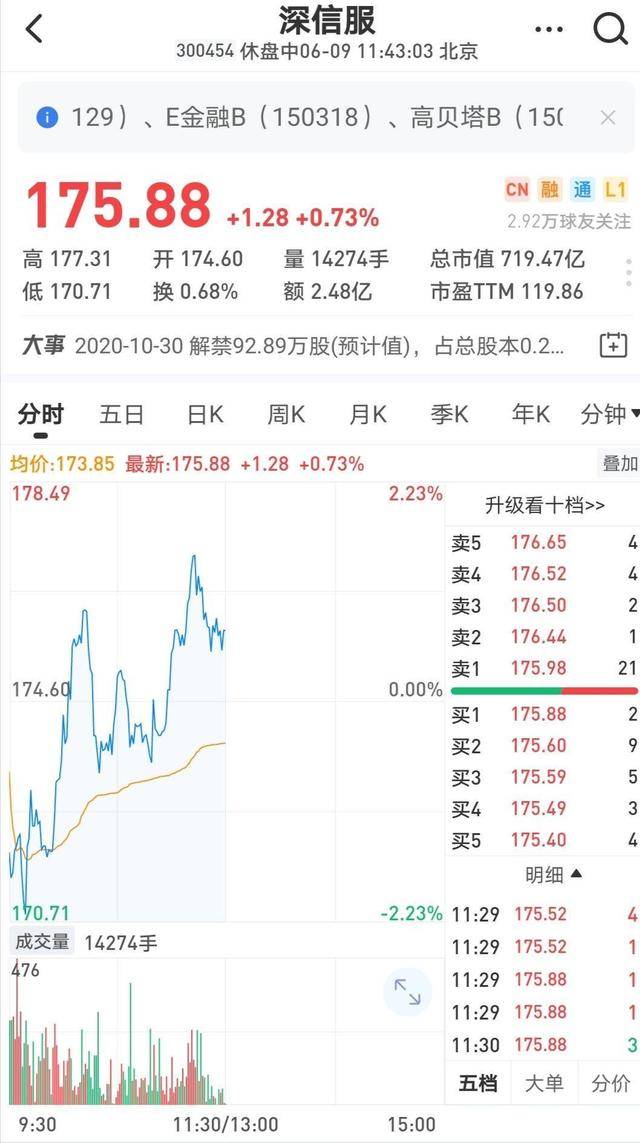Screen dimensions: 640x1143
Task: Select the 周K chart tab
Action: click(x=285, y=414)
